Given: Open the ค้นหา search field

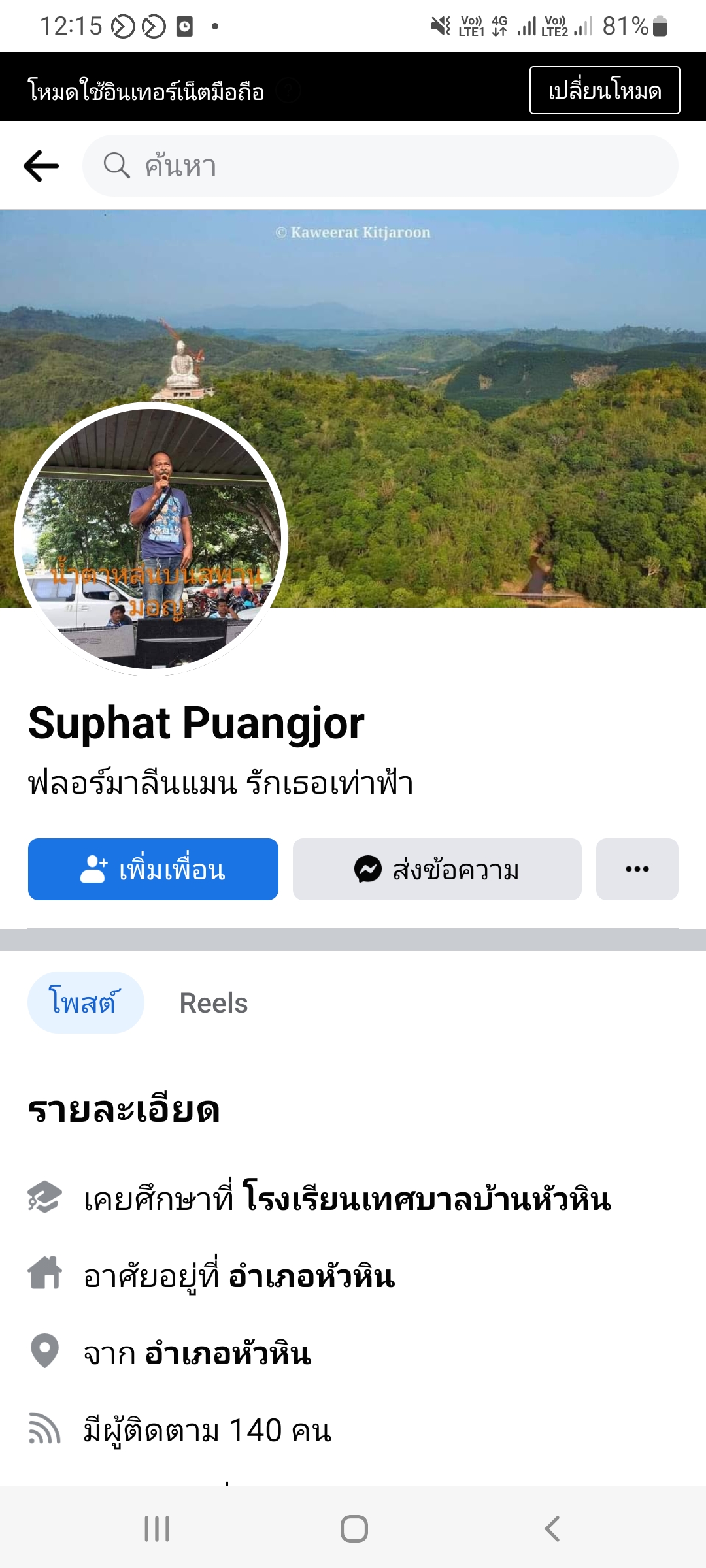Looking at the screenshot, I should point(379,166).
